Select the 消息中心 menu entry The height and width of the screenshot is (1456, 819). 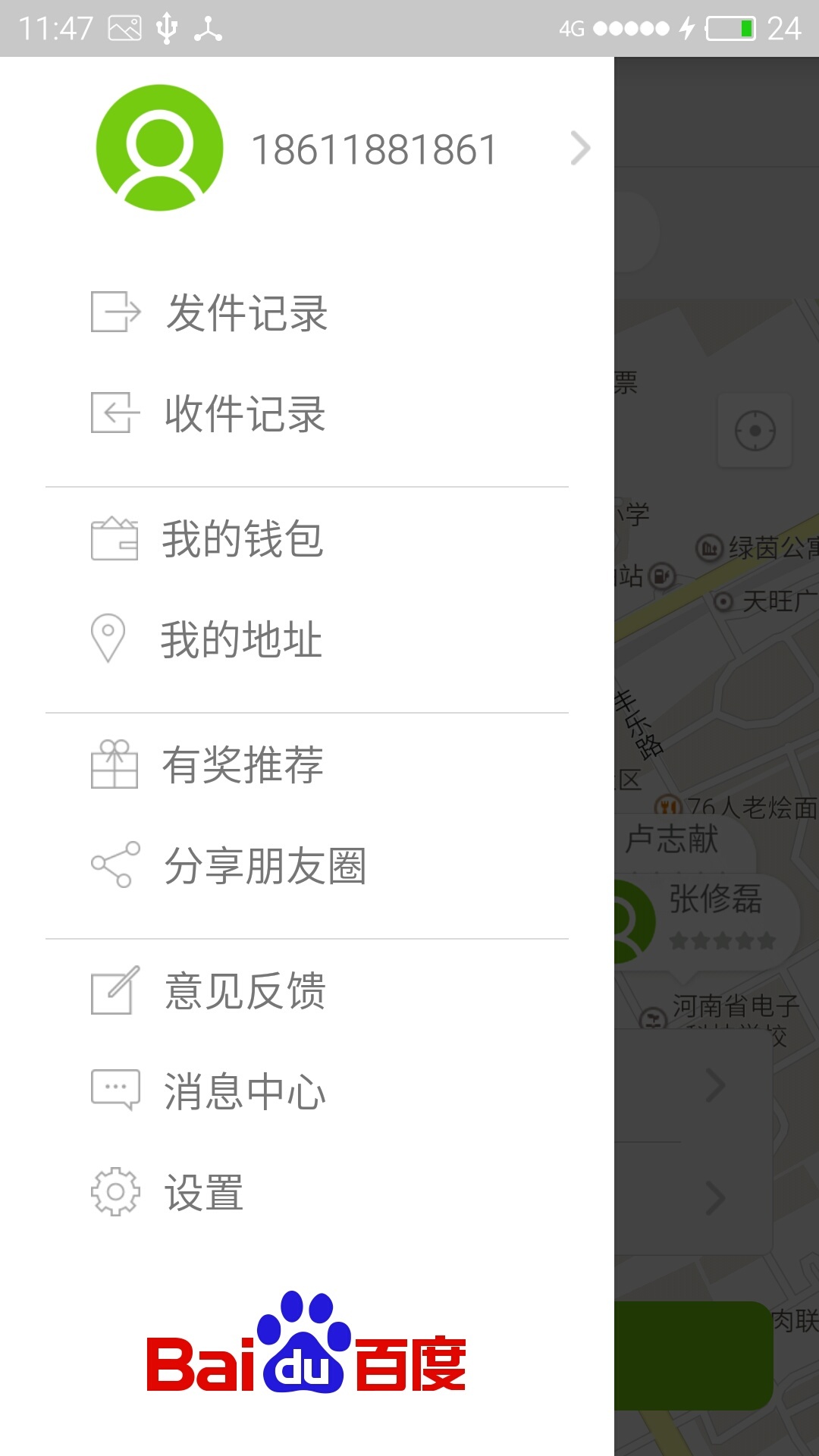(245, 1091)
